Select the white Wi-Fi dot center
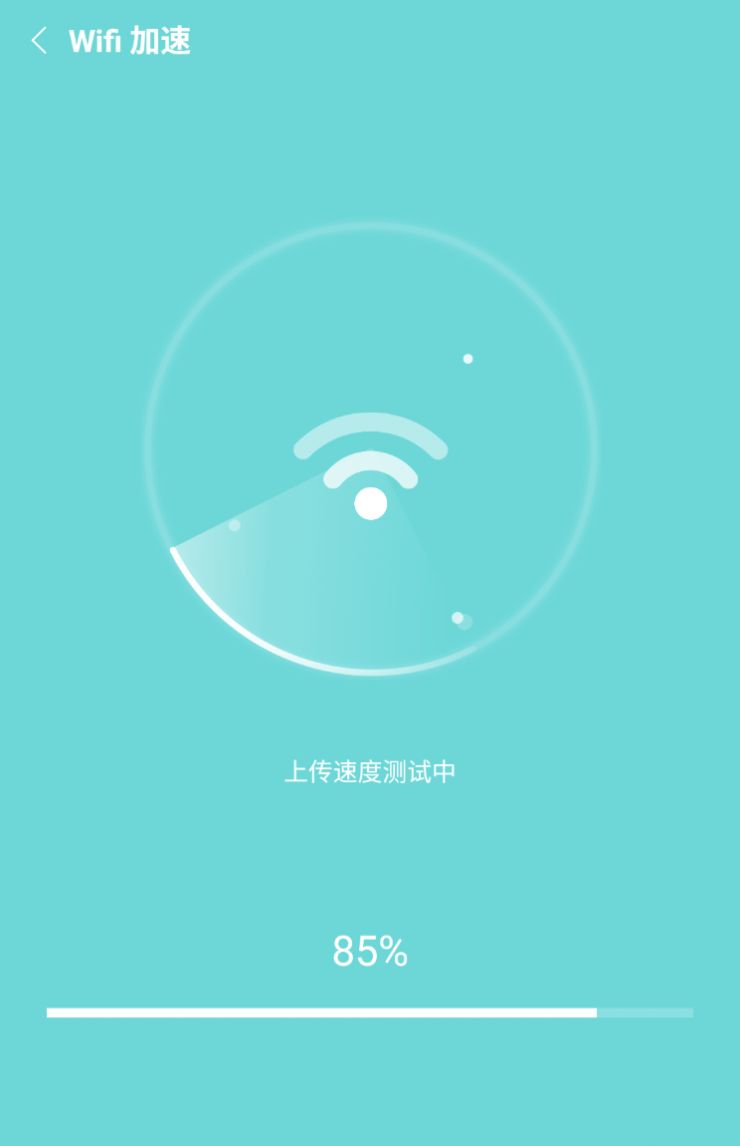The height and width of the screenshot is (1146, 740). (370, 505)
